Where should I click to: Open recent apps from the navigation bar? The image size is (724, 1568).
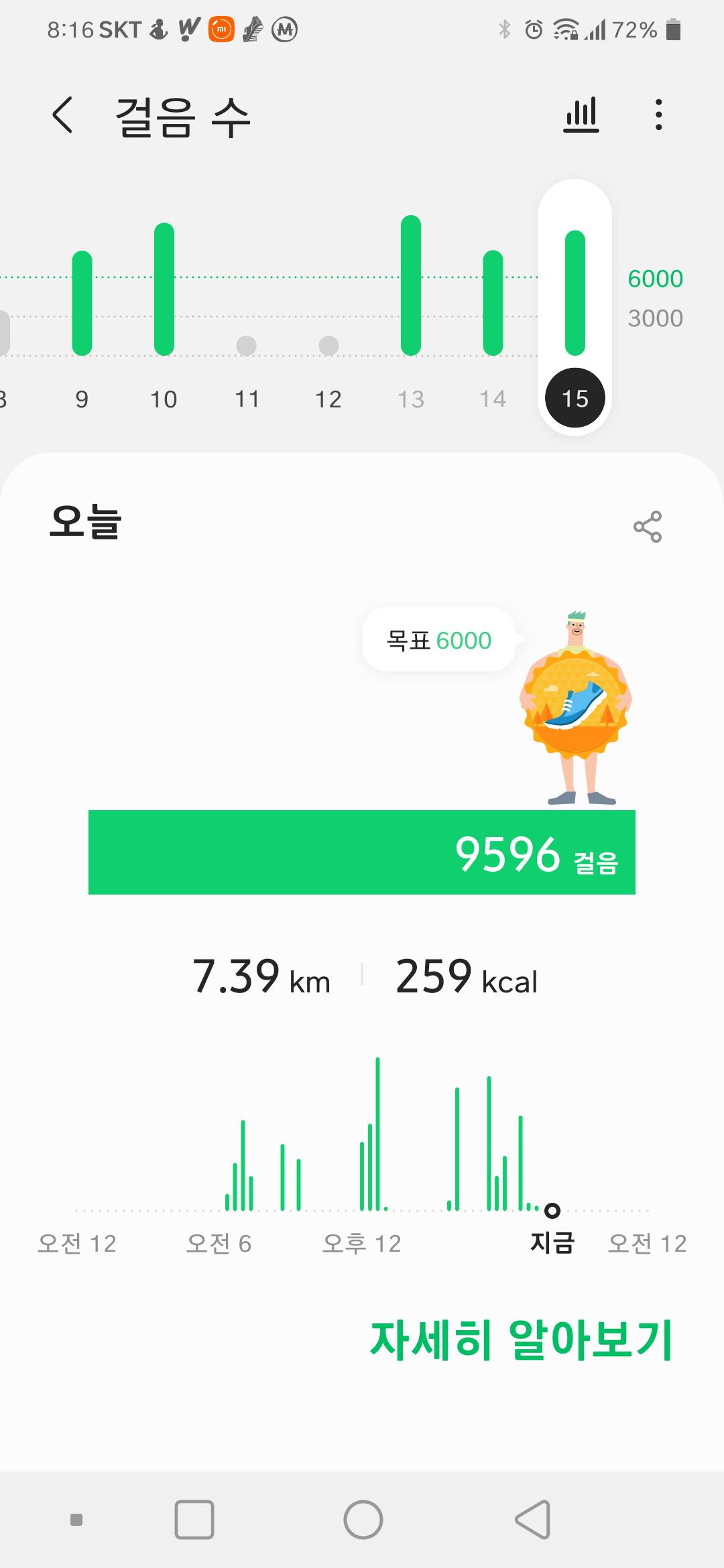pyautogui.click(x=194, y=1519)
